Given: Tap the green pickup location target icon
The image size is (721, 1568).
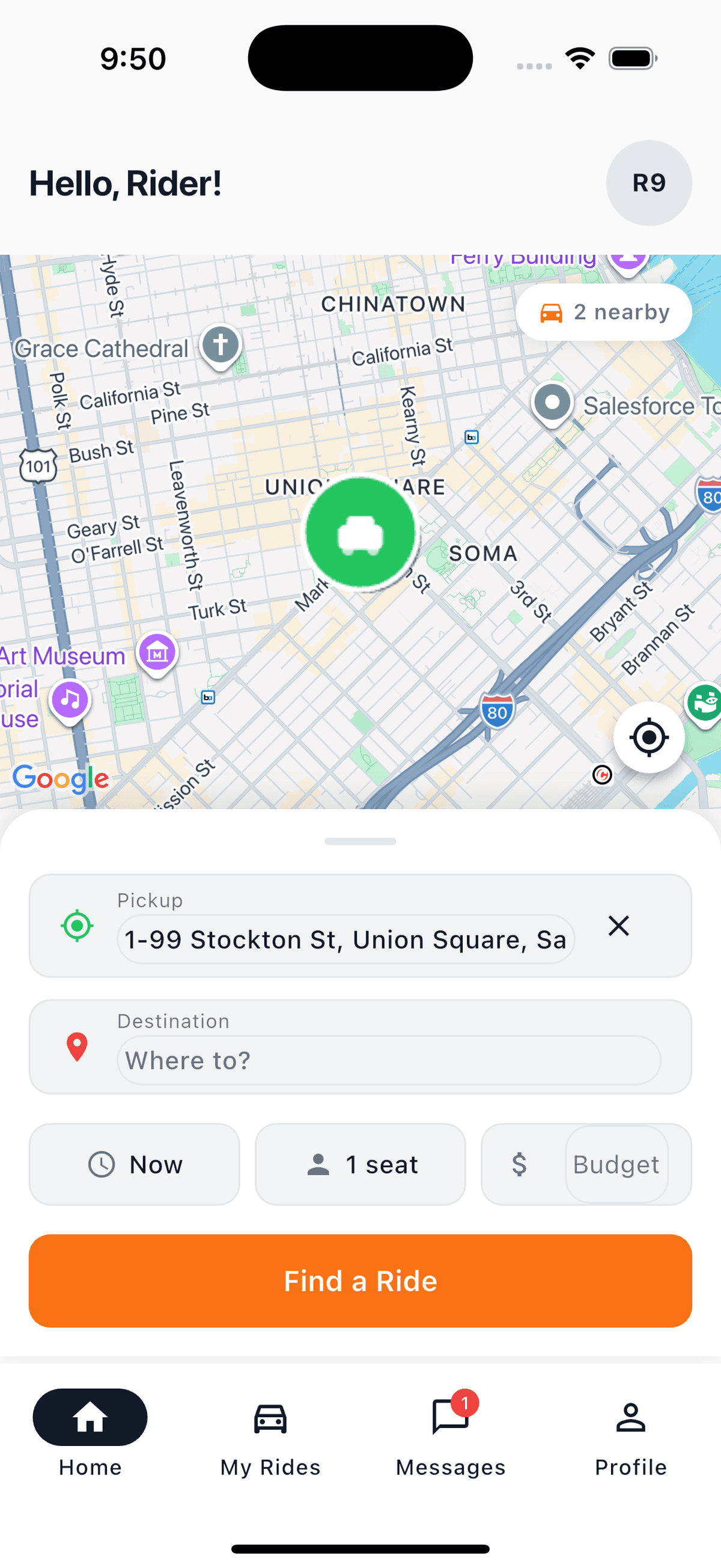Looking at the screenshot, I should (76, 926).
